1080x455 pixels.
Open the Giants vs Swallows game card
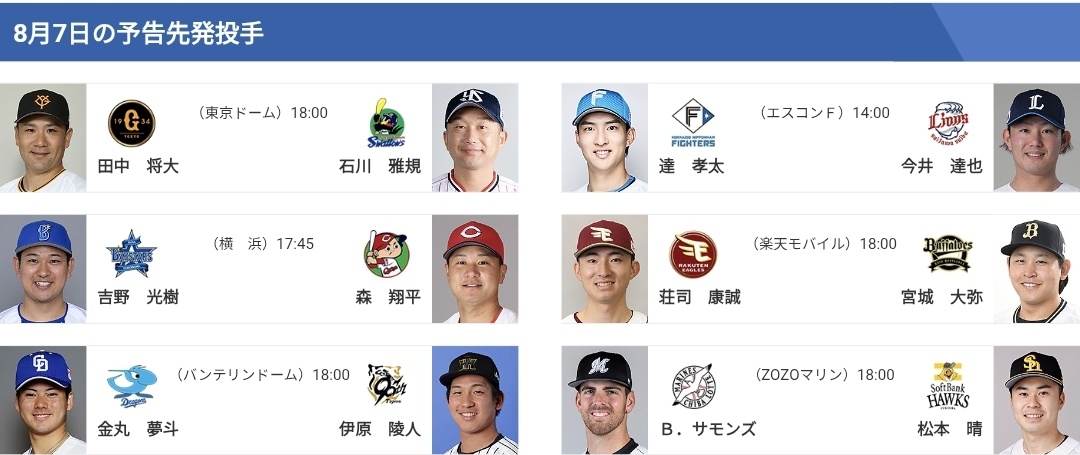pos(259,138)
